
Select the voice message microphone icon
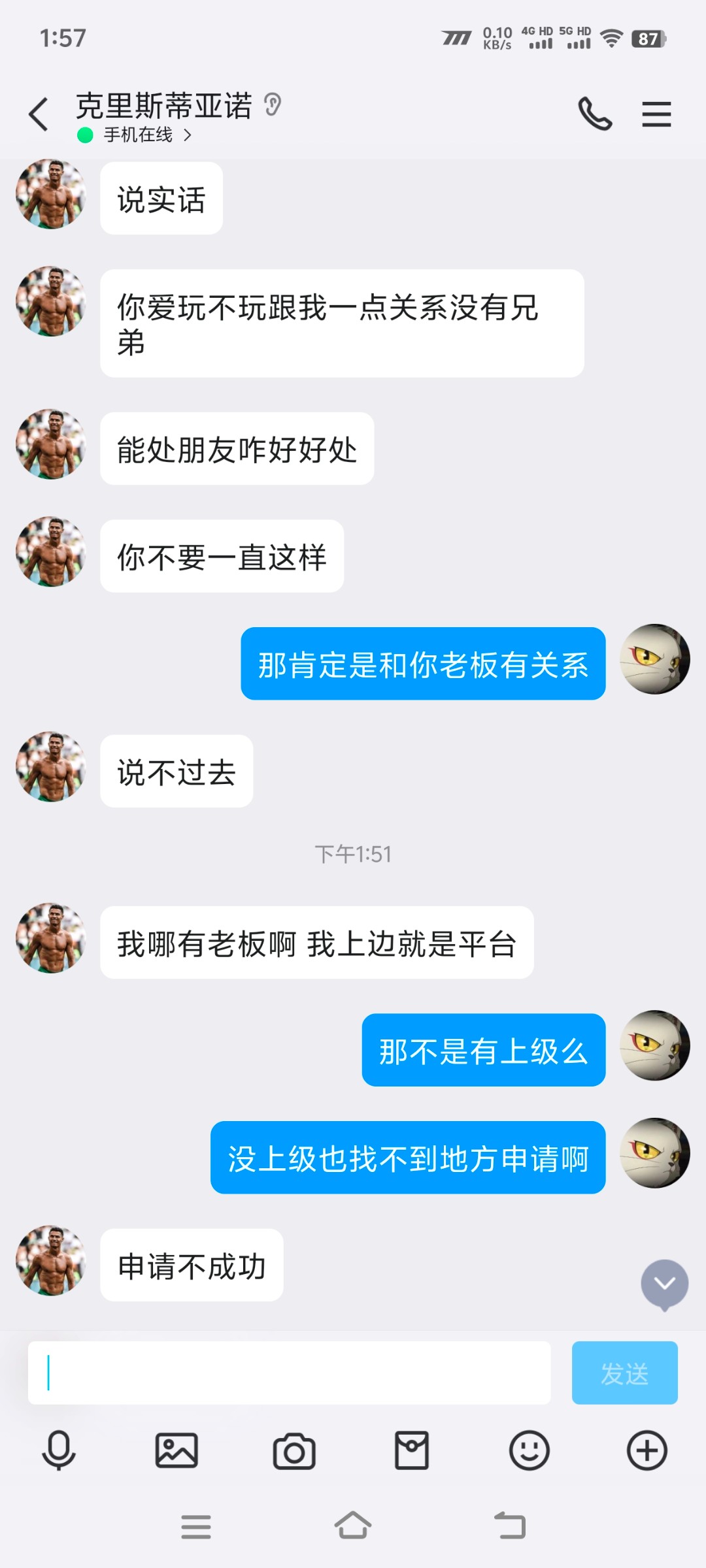59,1452
